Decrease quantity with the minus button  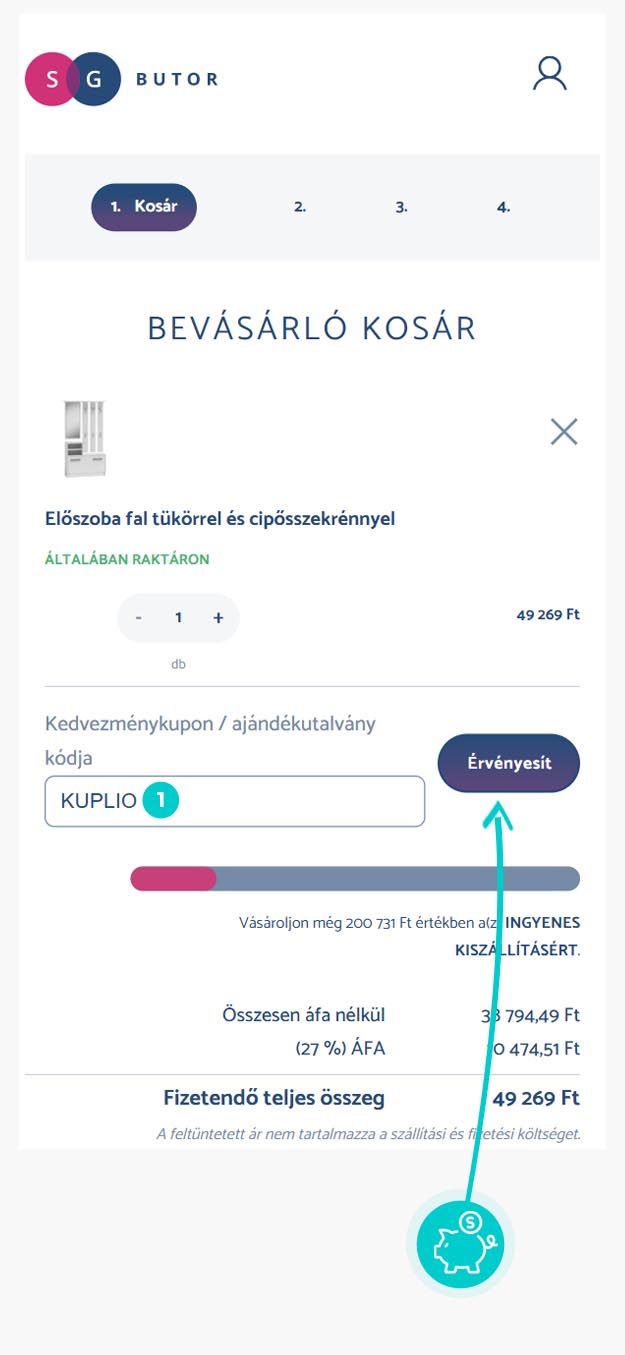tap(139, 618)
